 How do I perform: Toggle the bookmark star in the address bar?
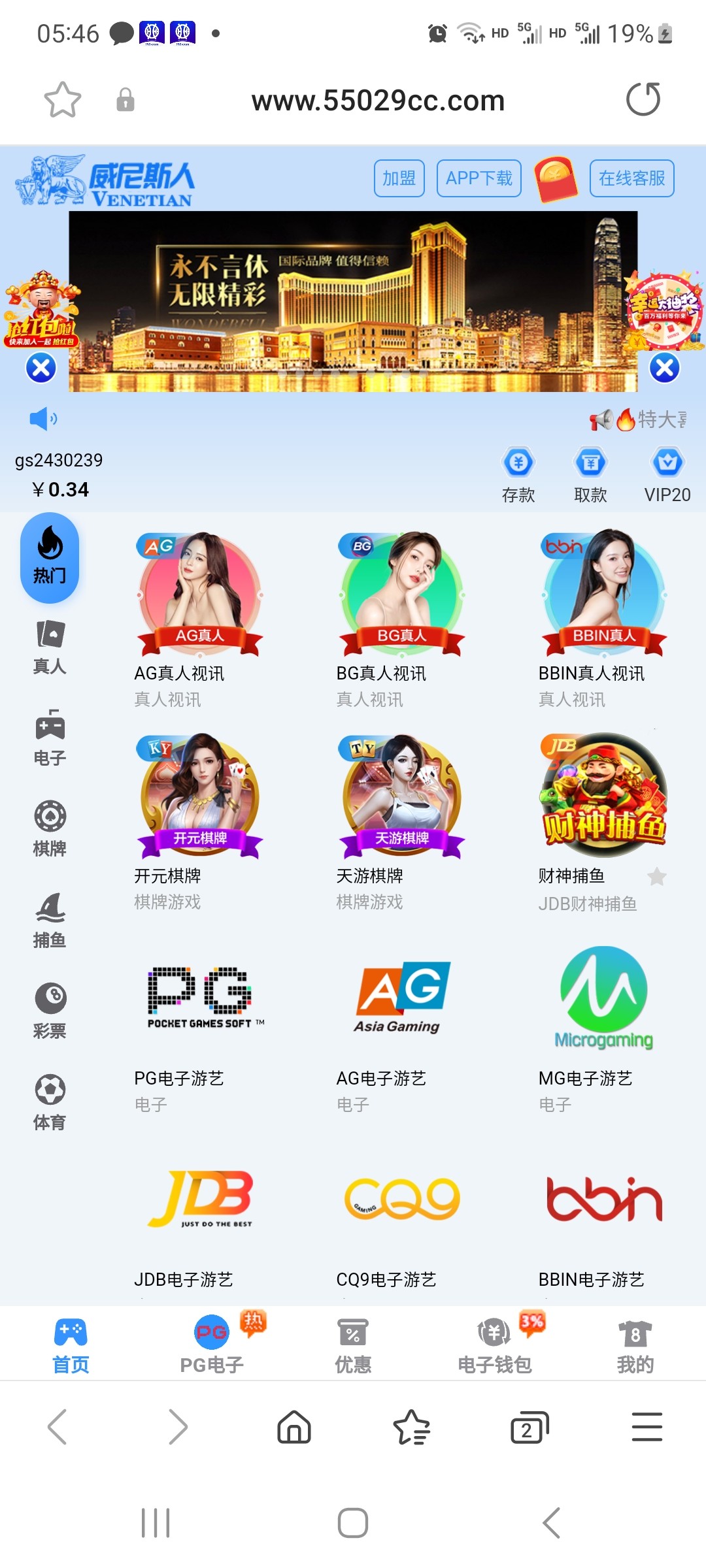click(x=63, y=99)
